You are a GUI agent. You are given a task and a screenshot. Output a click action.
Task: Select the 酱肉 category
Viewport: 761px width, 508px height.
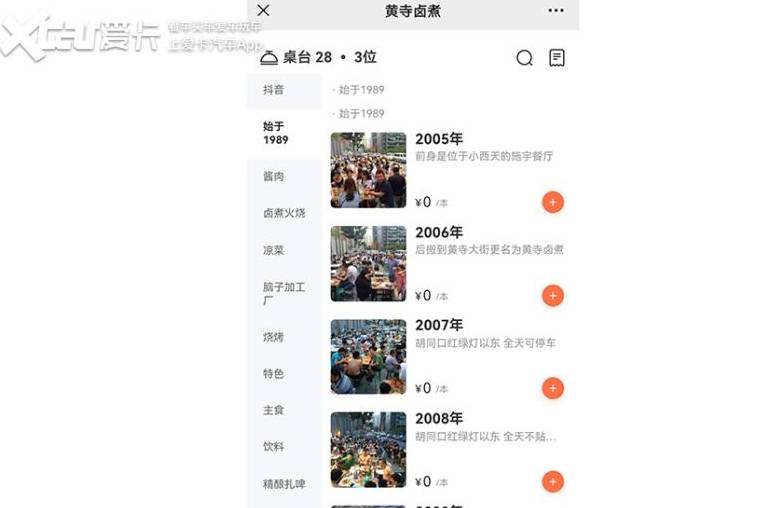[x=274, y=176]
